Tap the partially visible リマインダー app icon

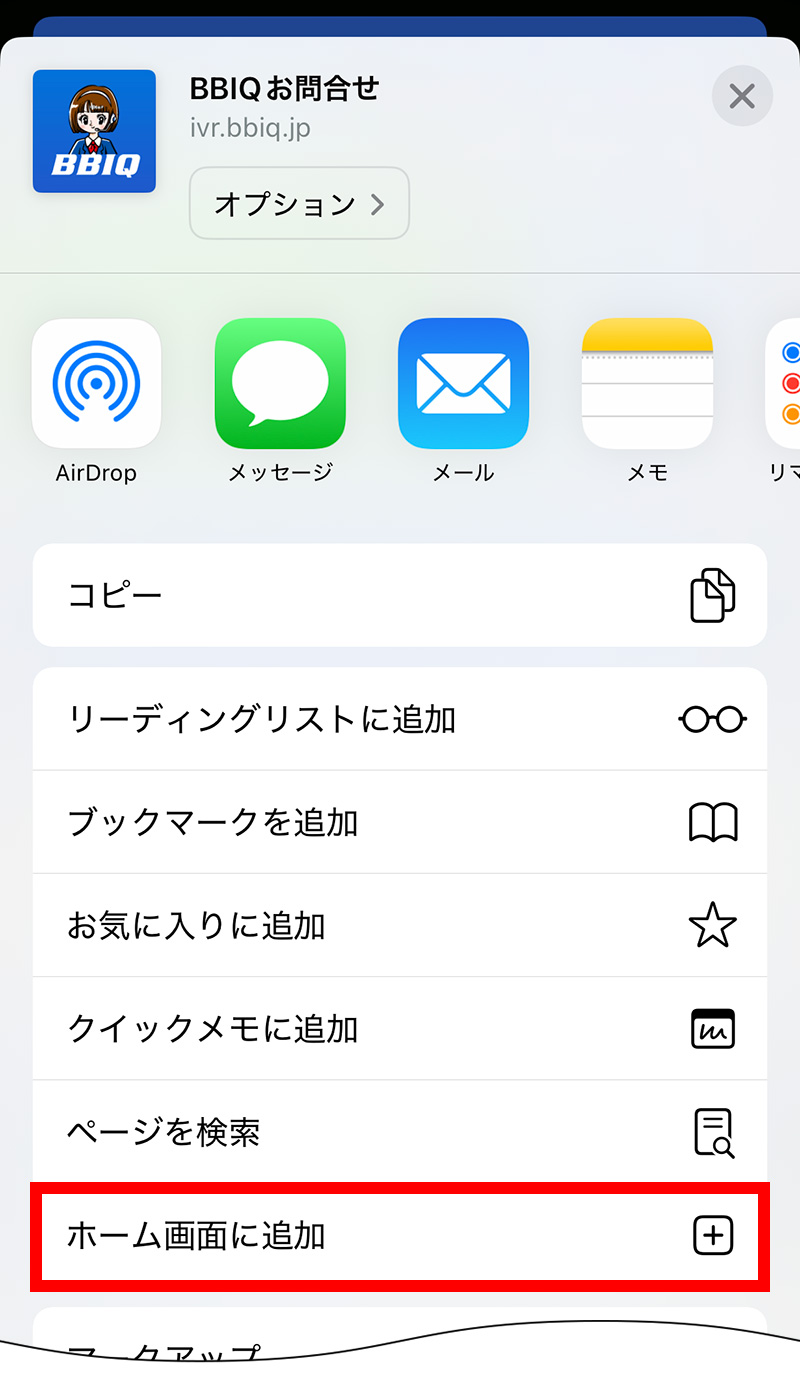789,383
